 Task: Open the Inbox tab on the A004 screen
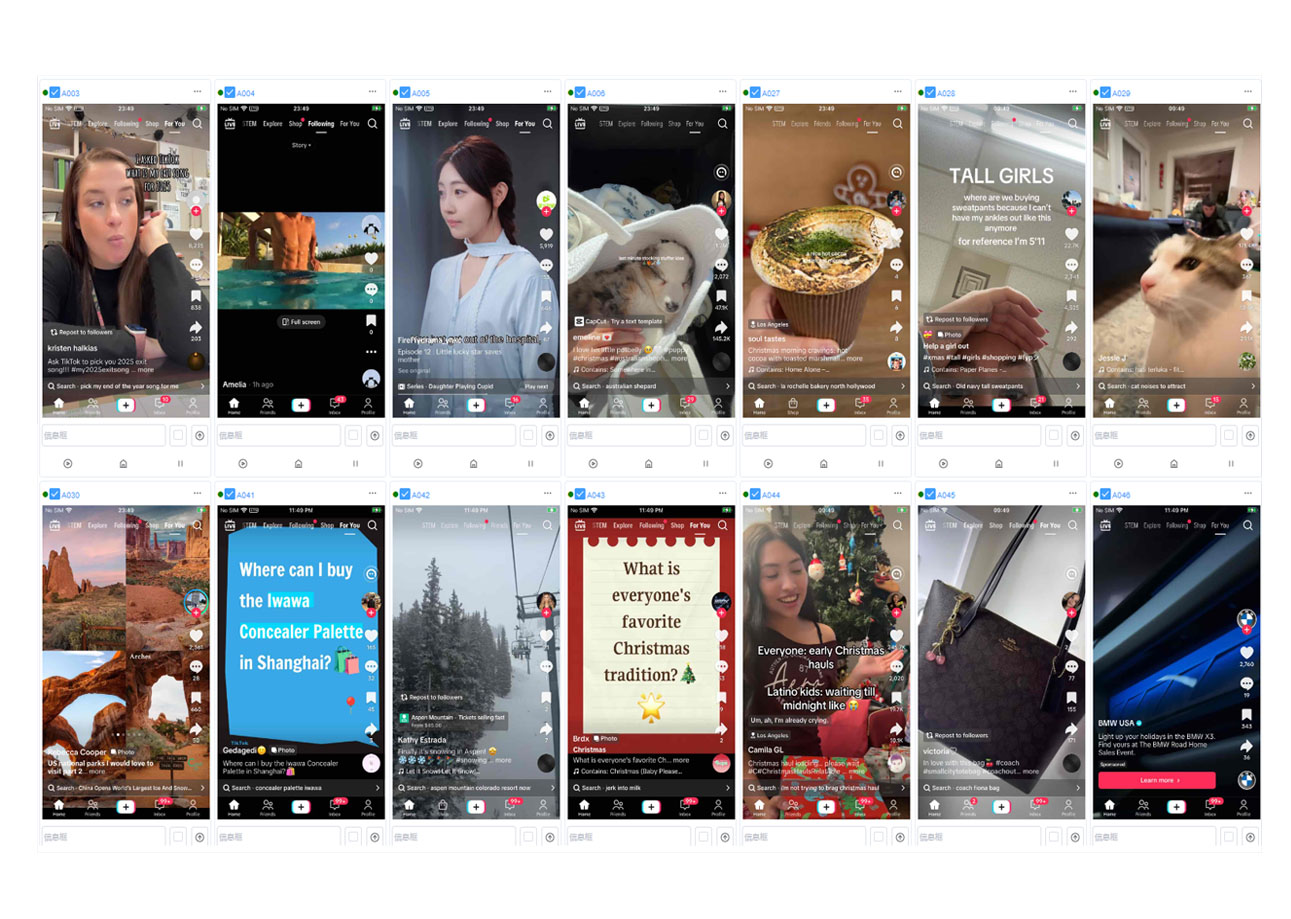click(x=336, y=405)
